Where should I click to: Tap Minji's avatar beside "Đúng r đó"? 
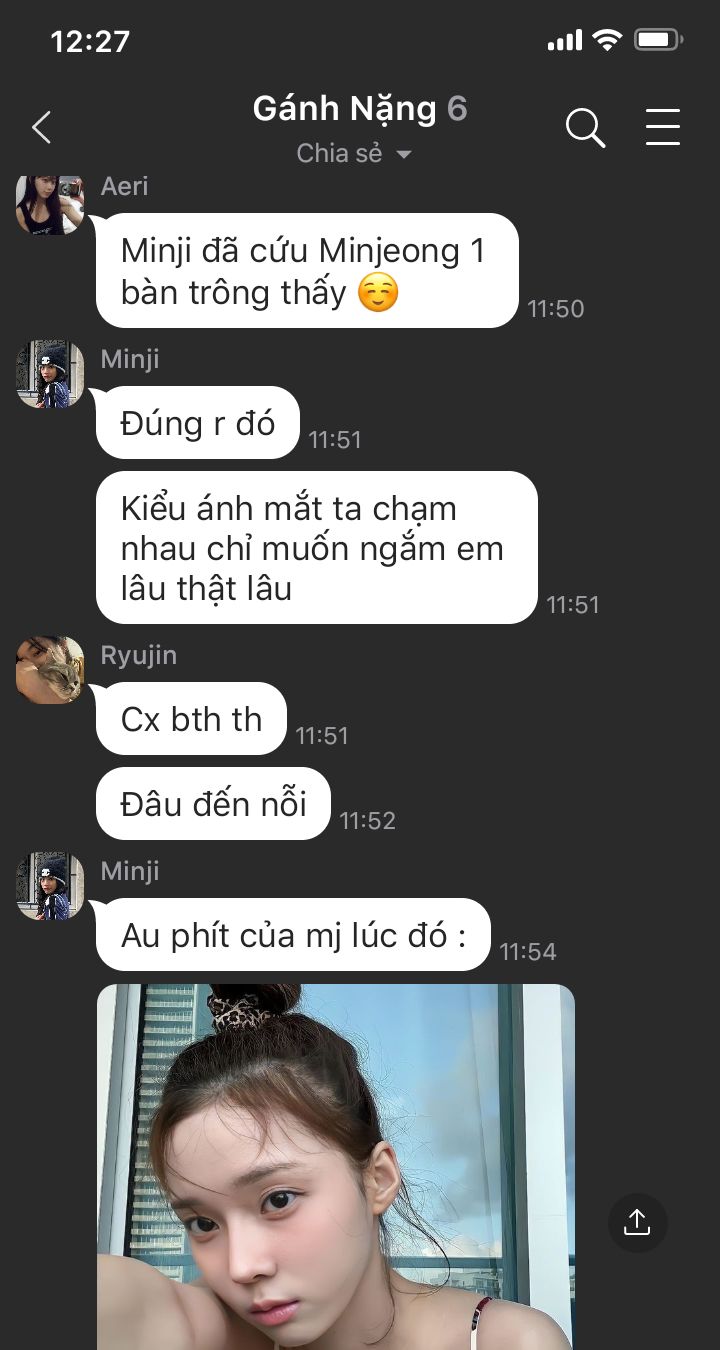(50, 374)
